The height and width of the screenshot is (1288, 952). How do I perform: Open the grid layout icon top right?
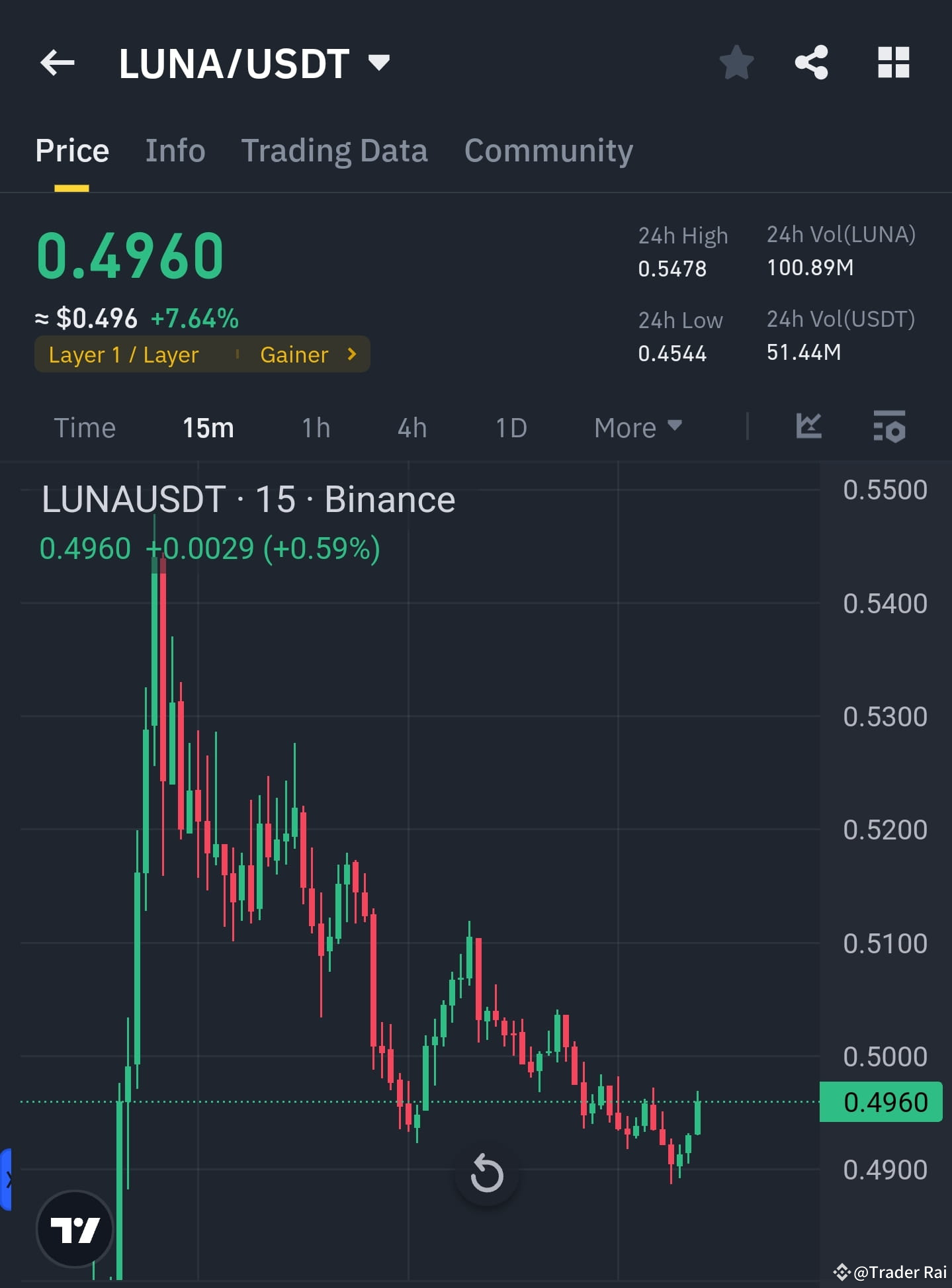coord(894,63)
